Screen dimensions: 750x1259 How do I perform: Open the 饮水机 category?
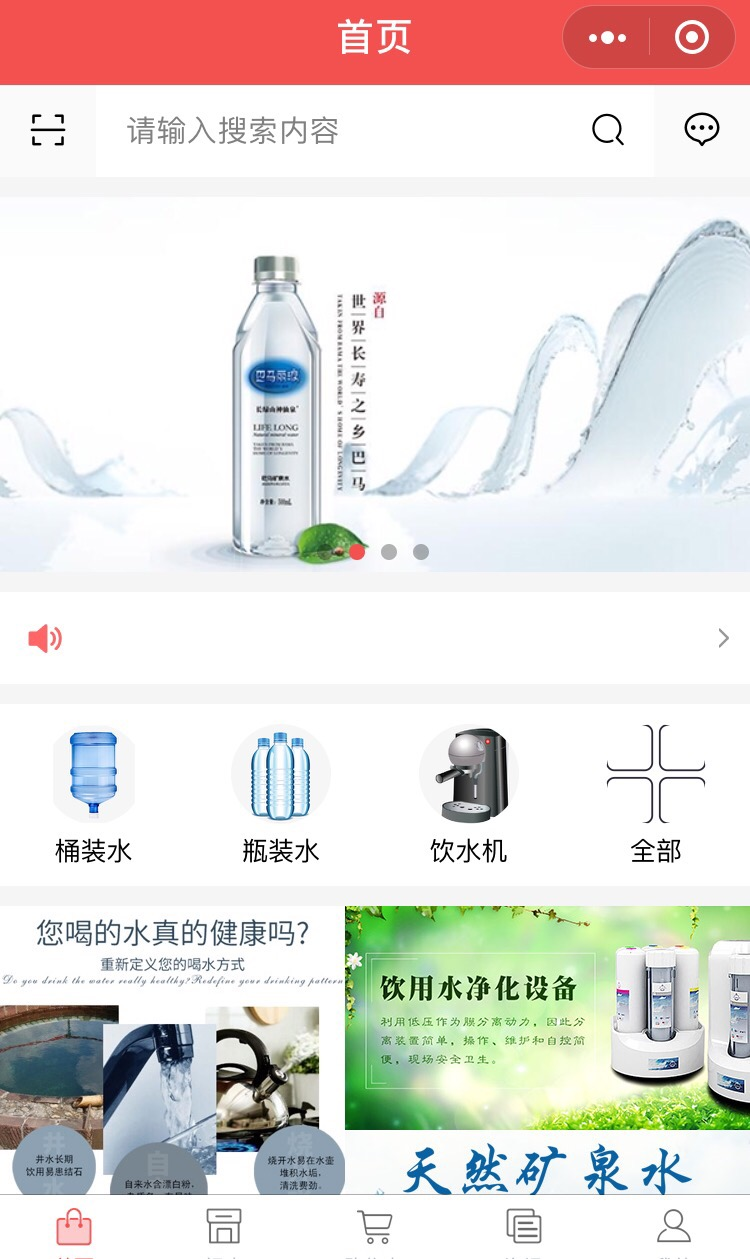coord(468,795)
